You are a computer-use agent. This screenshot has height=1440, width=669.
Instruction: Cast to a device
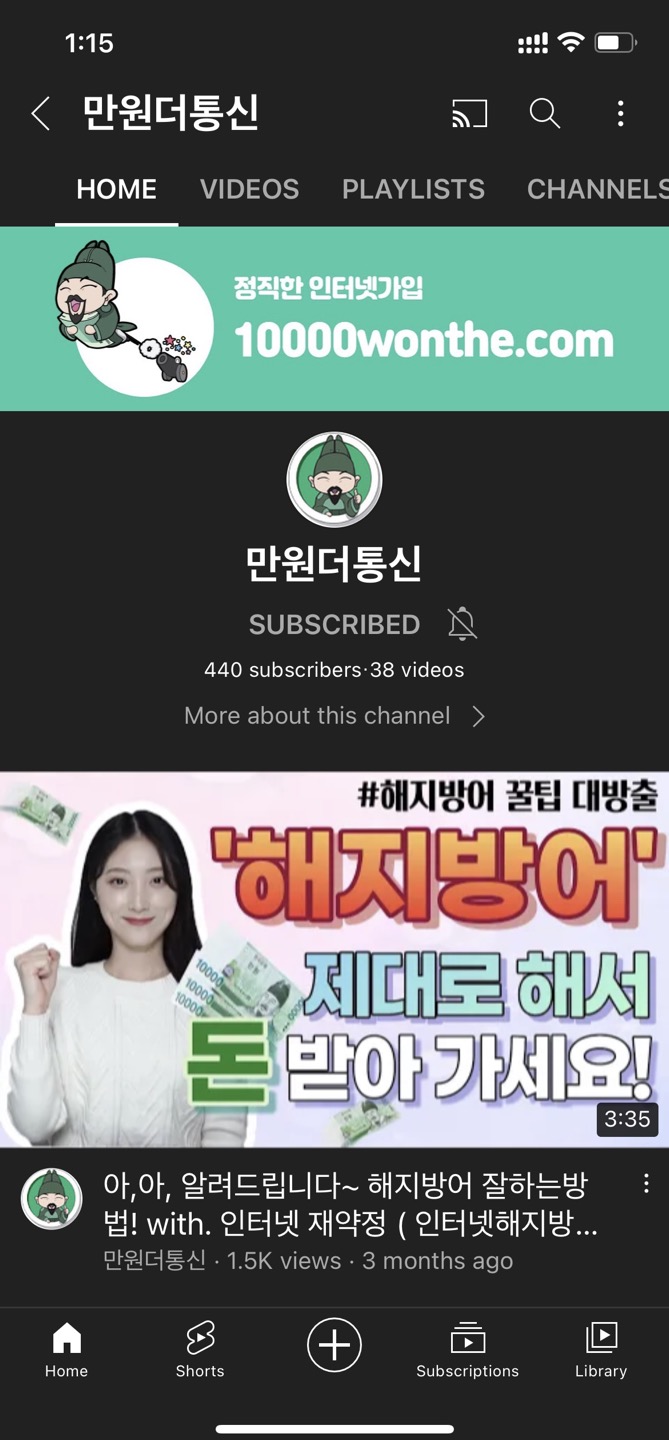469,114
